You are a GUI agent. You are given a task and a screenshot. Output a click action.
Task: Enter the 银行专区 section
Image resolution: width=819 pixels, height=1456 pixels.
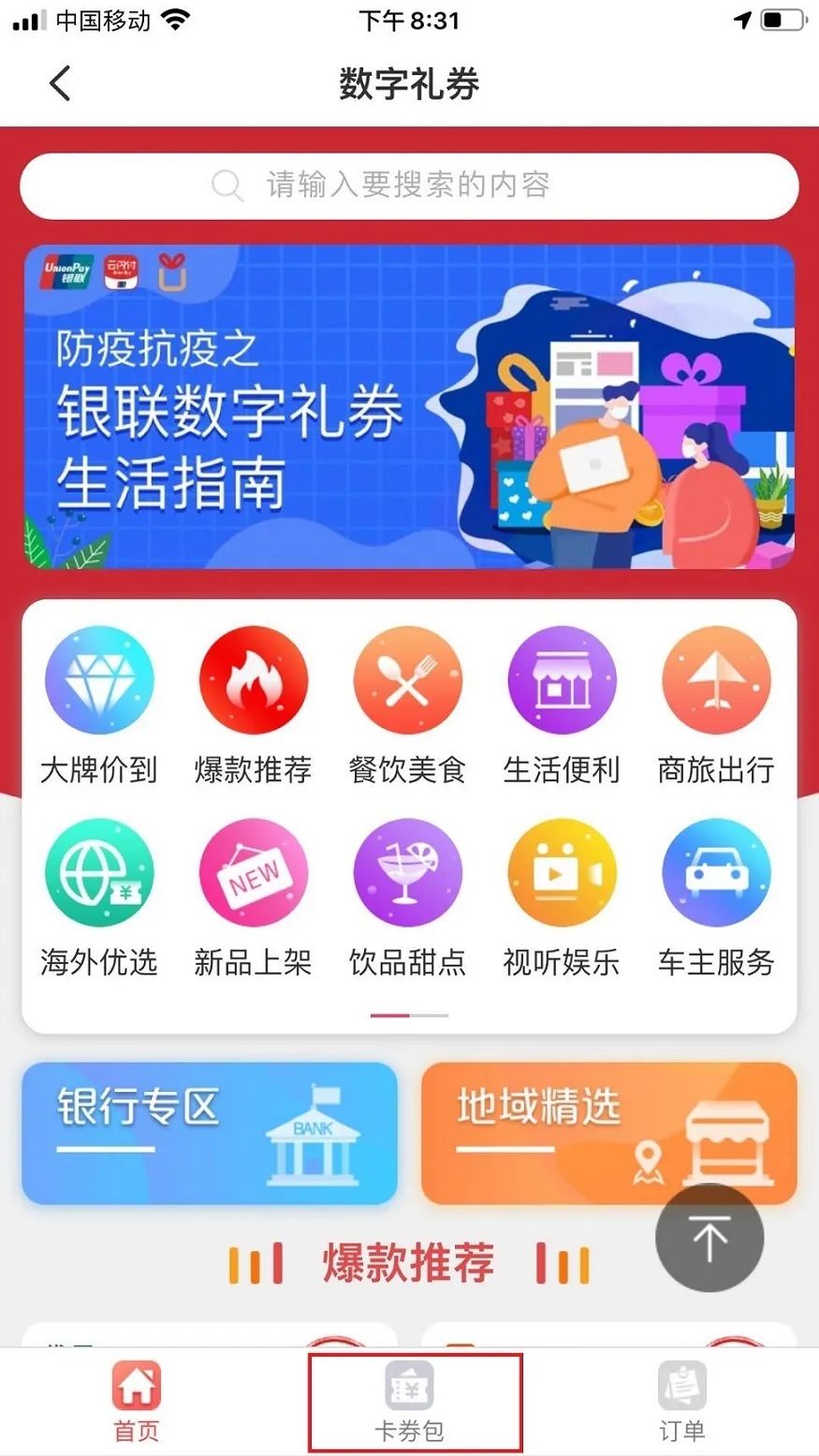pos(210,1132)
